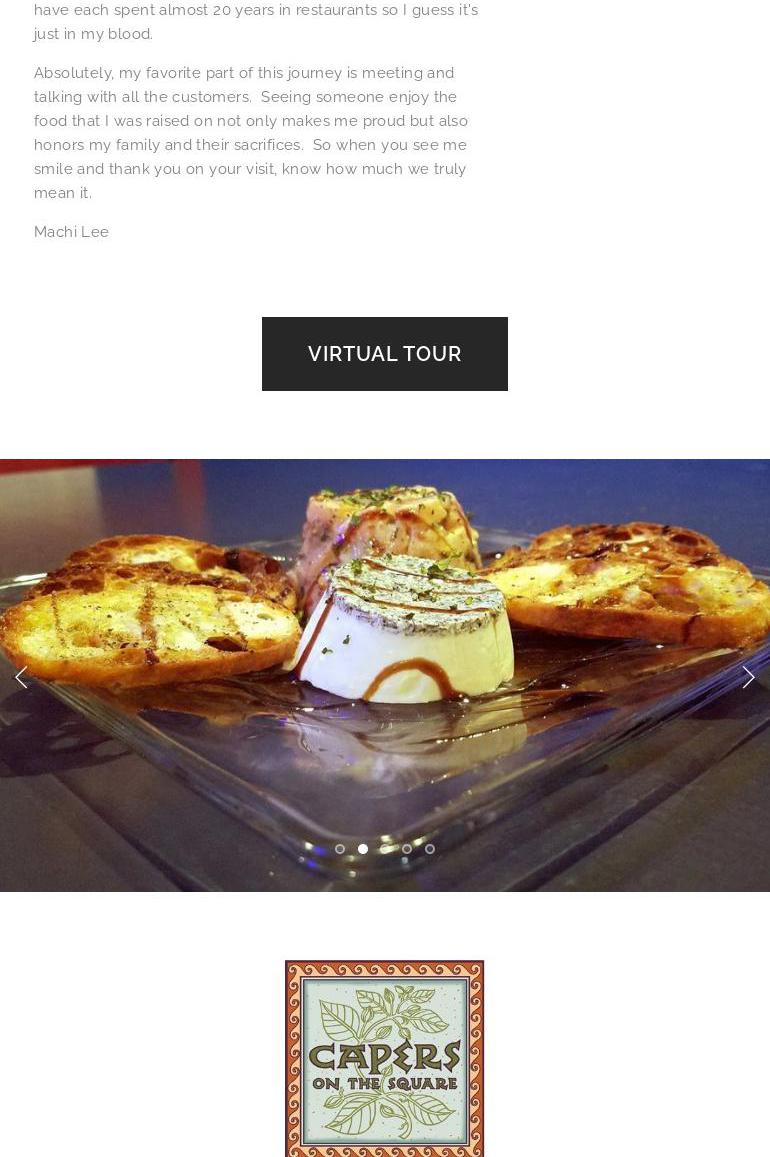Select the third slide indicator dot

tap(385, 849)
